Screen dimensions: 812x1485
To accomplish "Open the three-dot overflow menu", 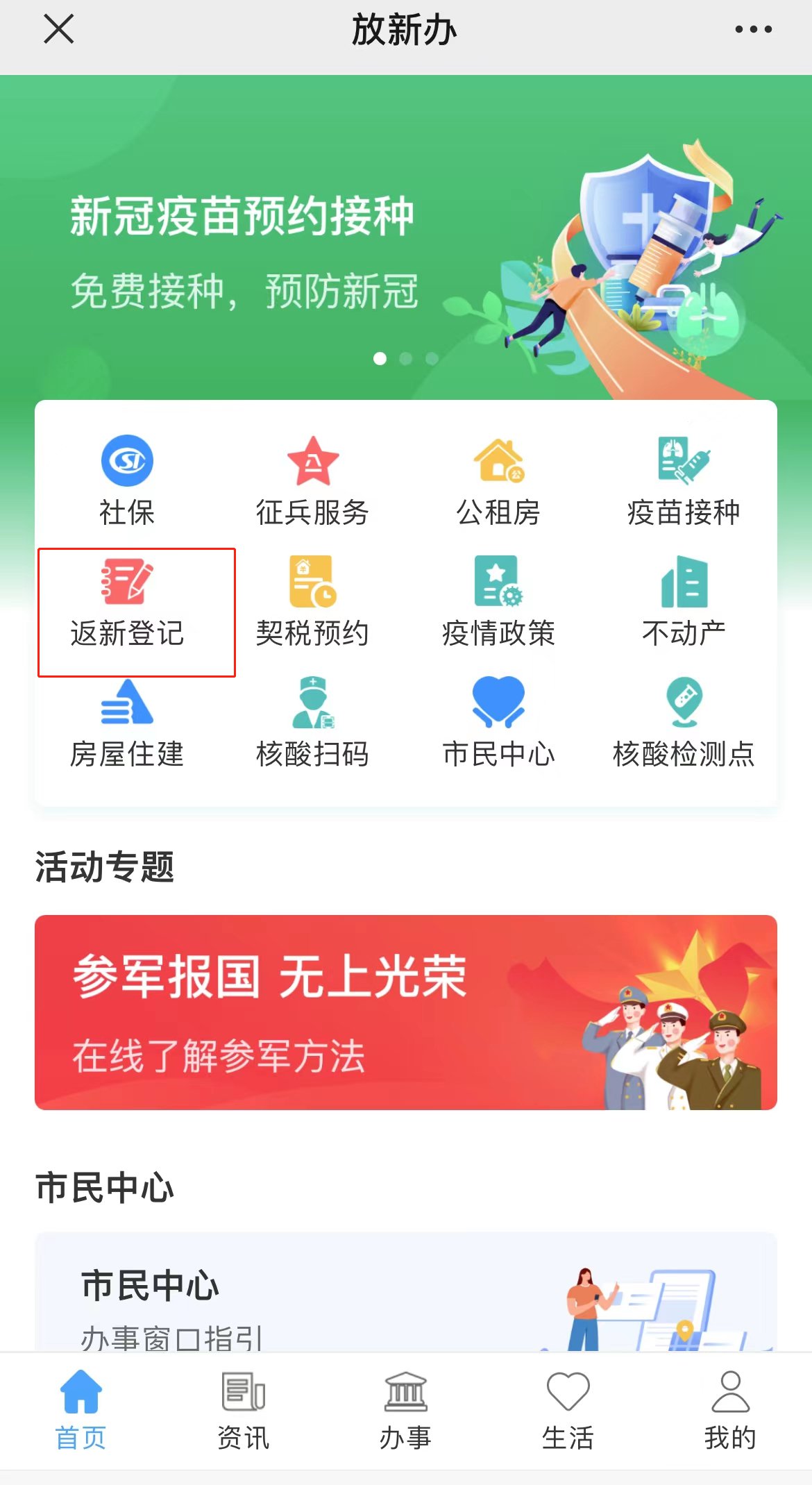I will [x=753, y=30].
